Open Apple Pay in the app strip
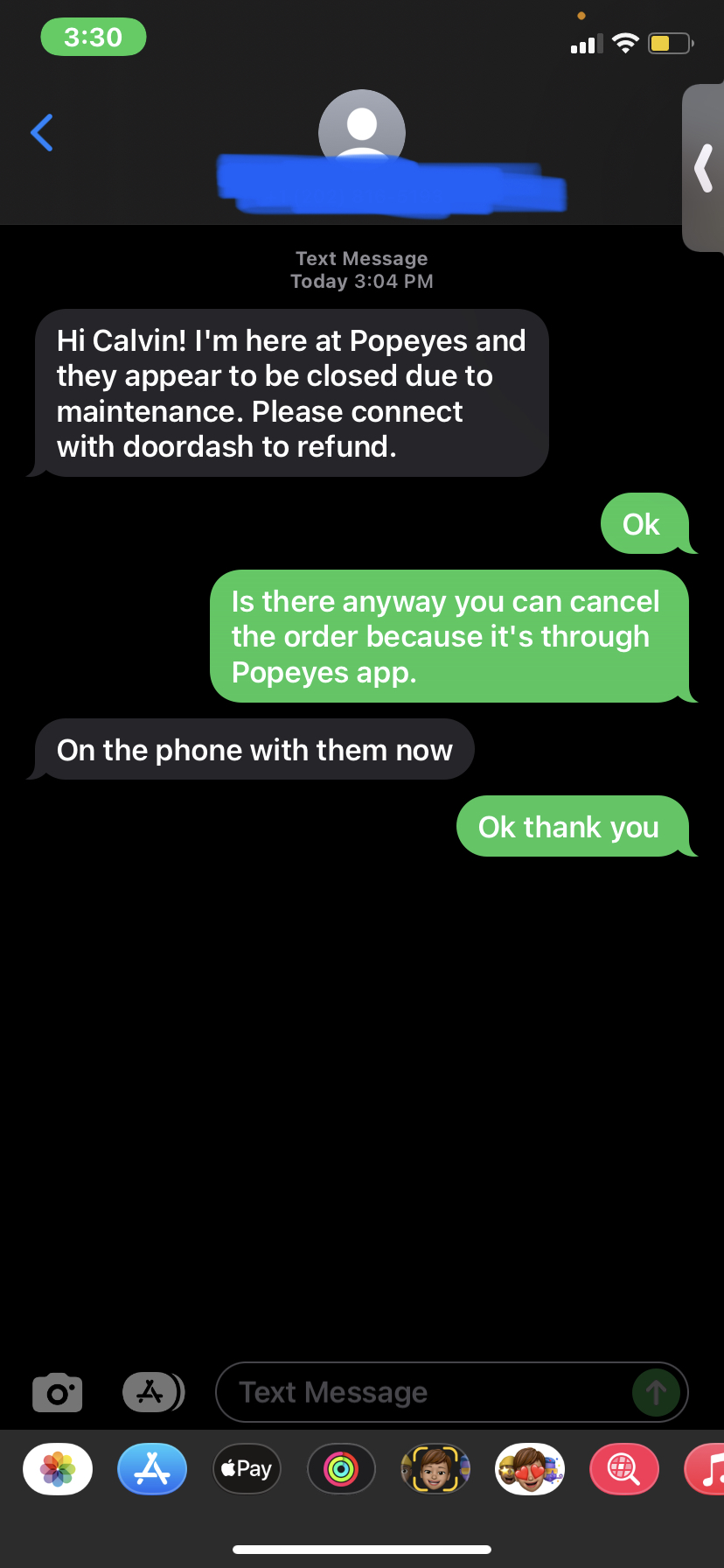Viewport: 724px width, 1568px height. (x=247, y=1469)
